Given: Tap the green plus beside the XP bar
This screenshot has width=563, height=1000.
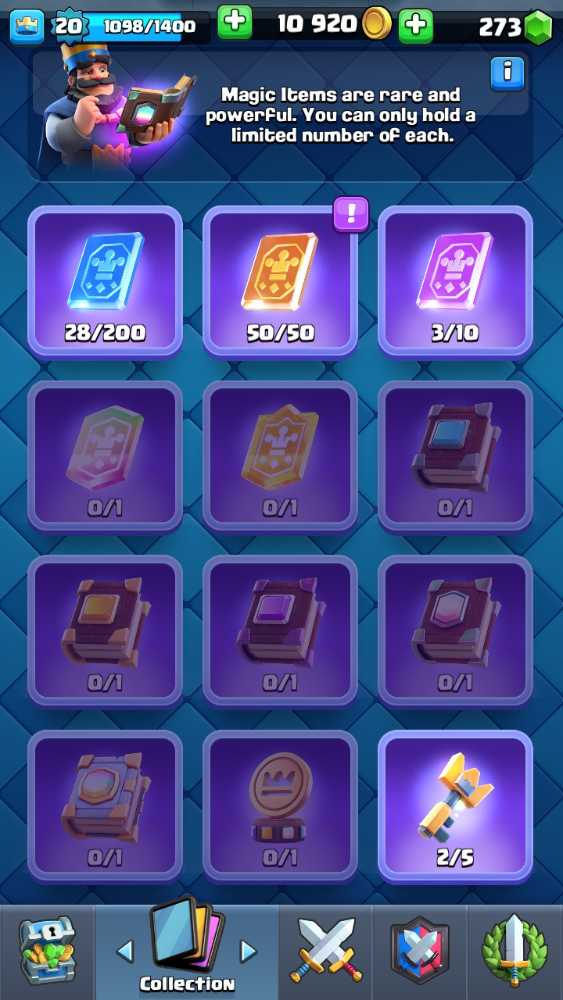Looking at the screenshot, I should coord(235,23).
